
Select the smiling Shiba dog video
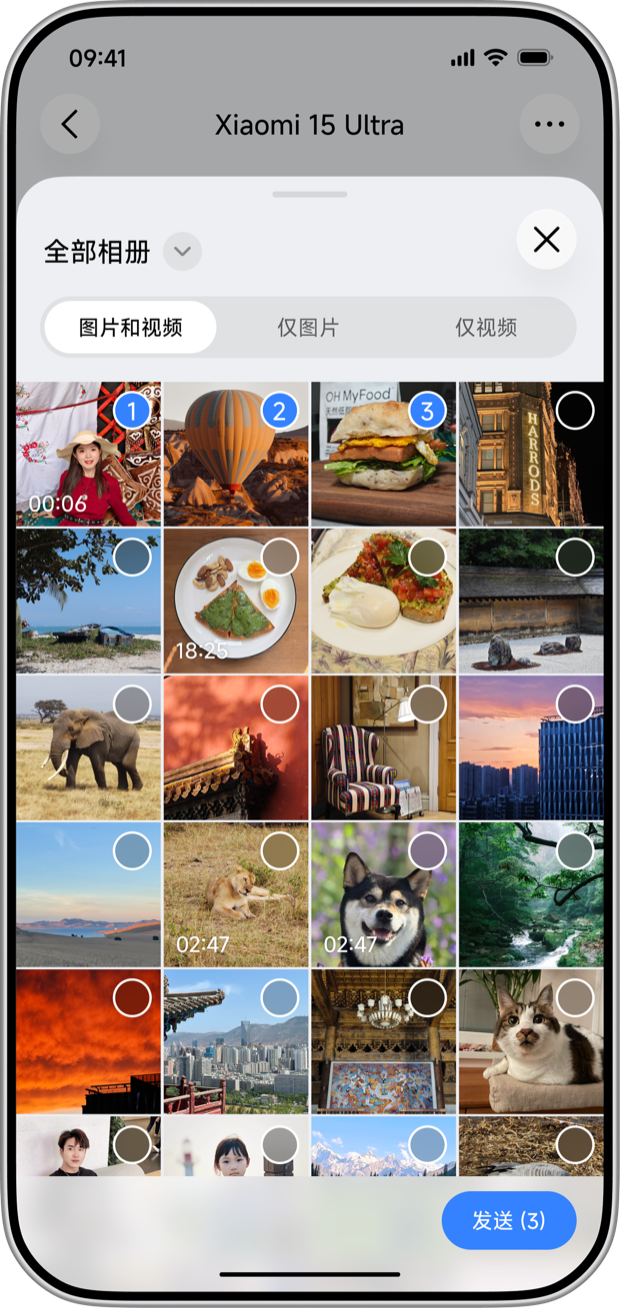pos(427,851)
